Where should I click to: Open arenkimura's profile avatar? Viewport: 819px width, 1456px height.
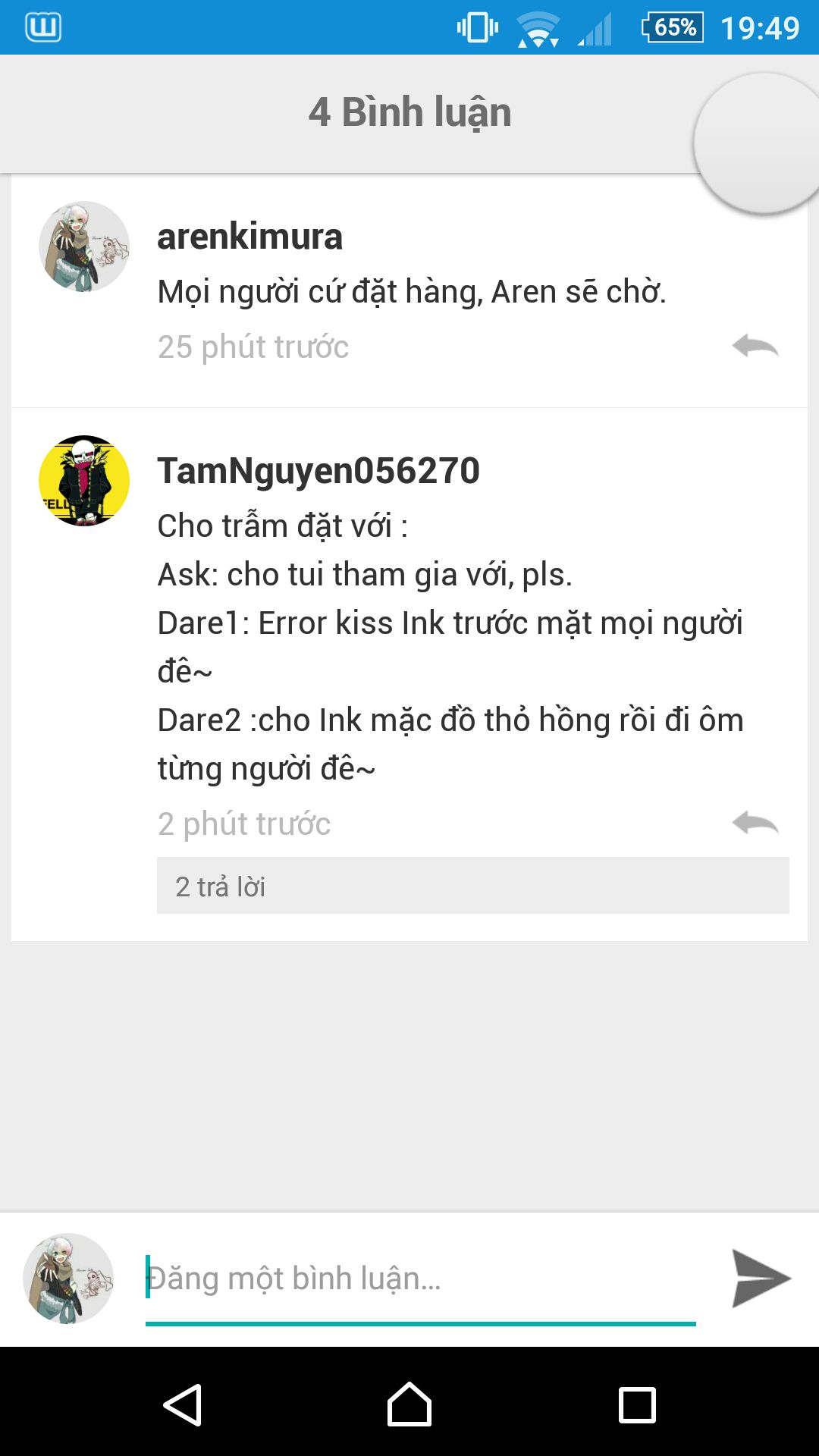84,246
